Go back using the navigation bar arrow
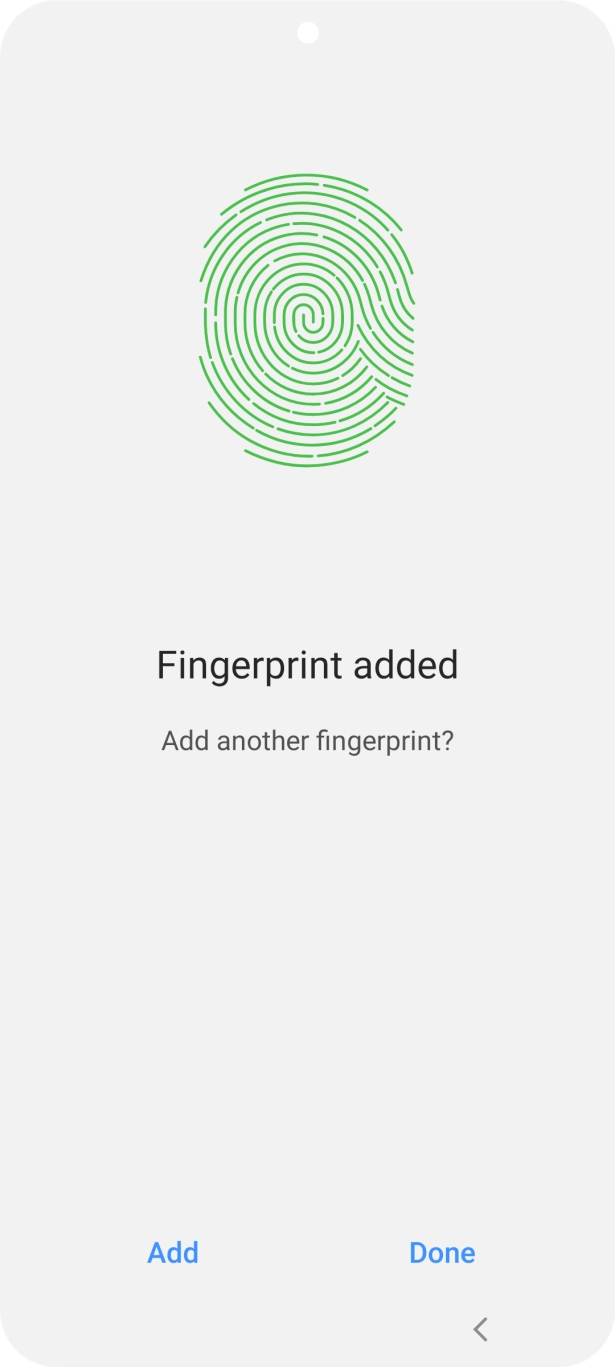Image resolution: width=615 pixels, height=1367 pixels. click(481, 1329)
